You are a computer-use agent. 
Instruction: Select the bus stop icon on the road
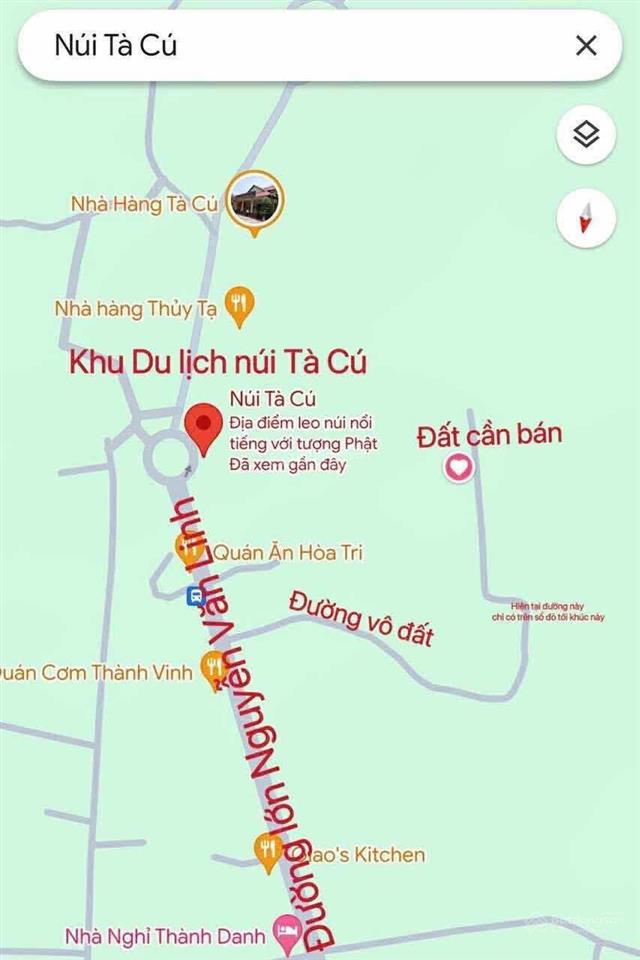(x=195, y=596)
